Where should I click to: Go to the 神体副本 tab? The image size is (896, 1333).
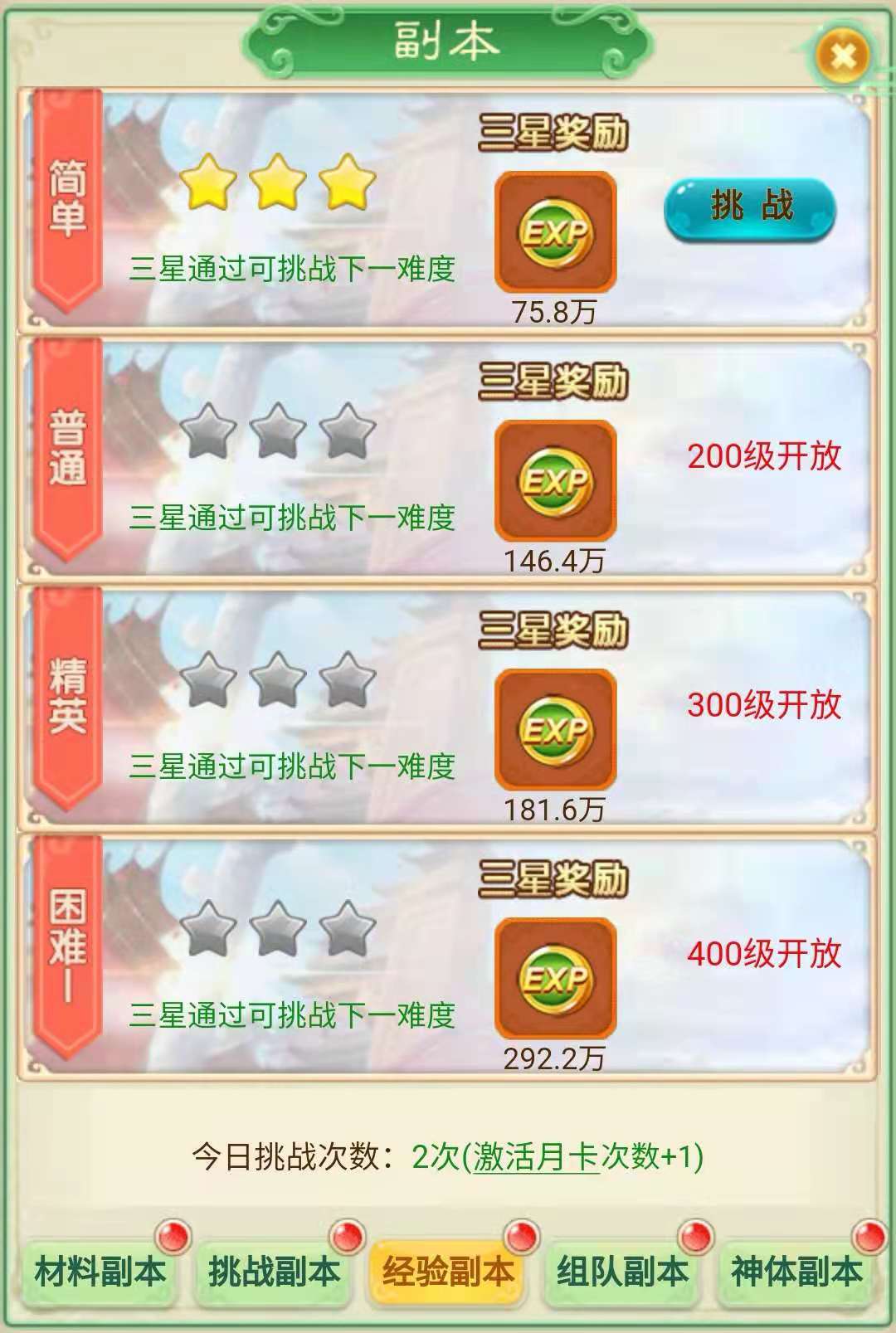tap(796, 1272)
